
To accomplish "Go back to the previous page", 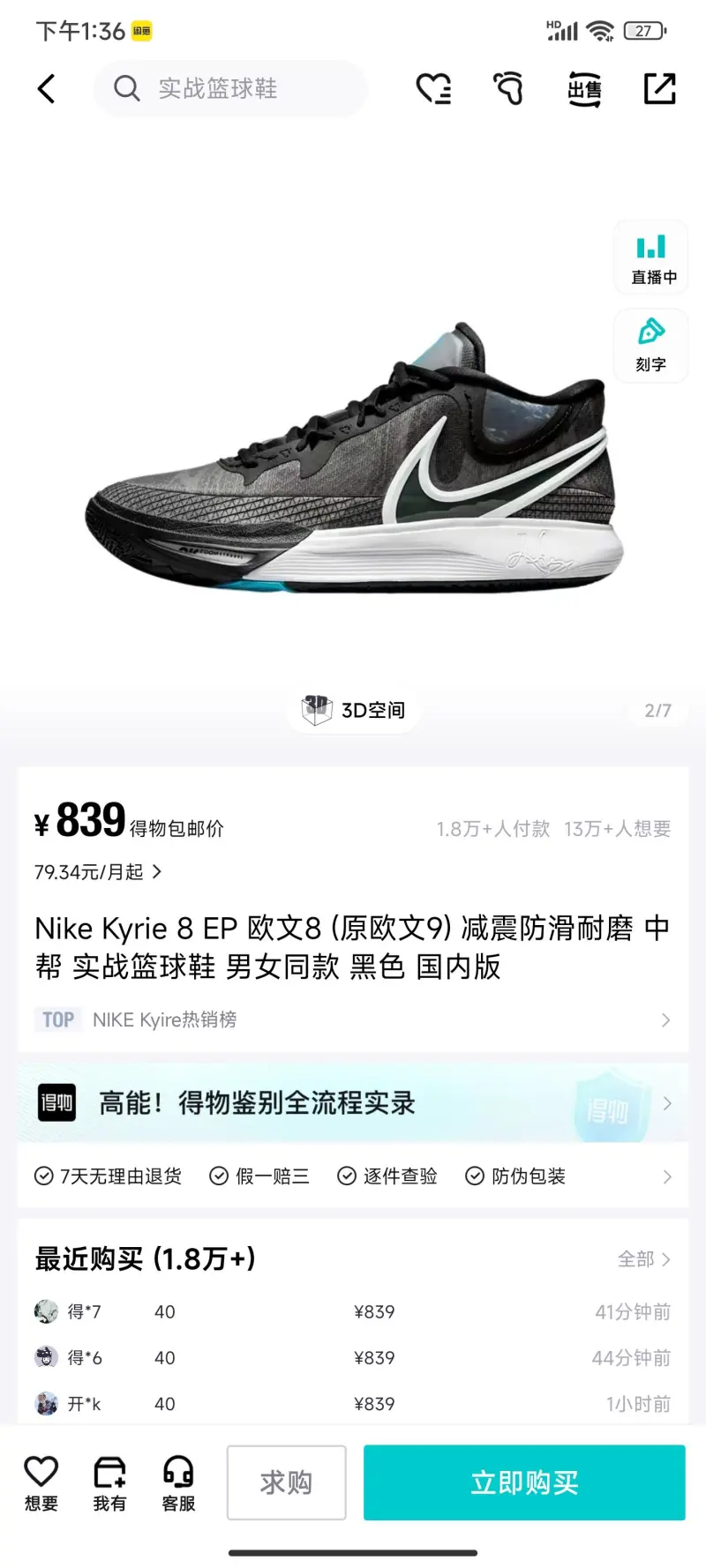I will click(x=47, y=88).
